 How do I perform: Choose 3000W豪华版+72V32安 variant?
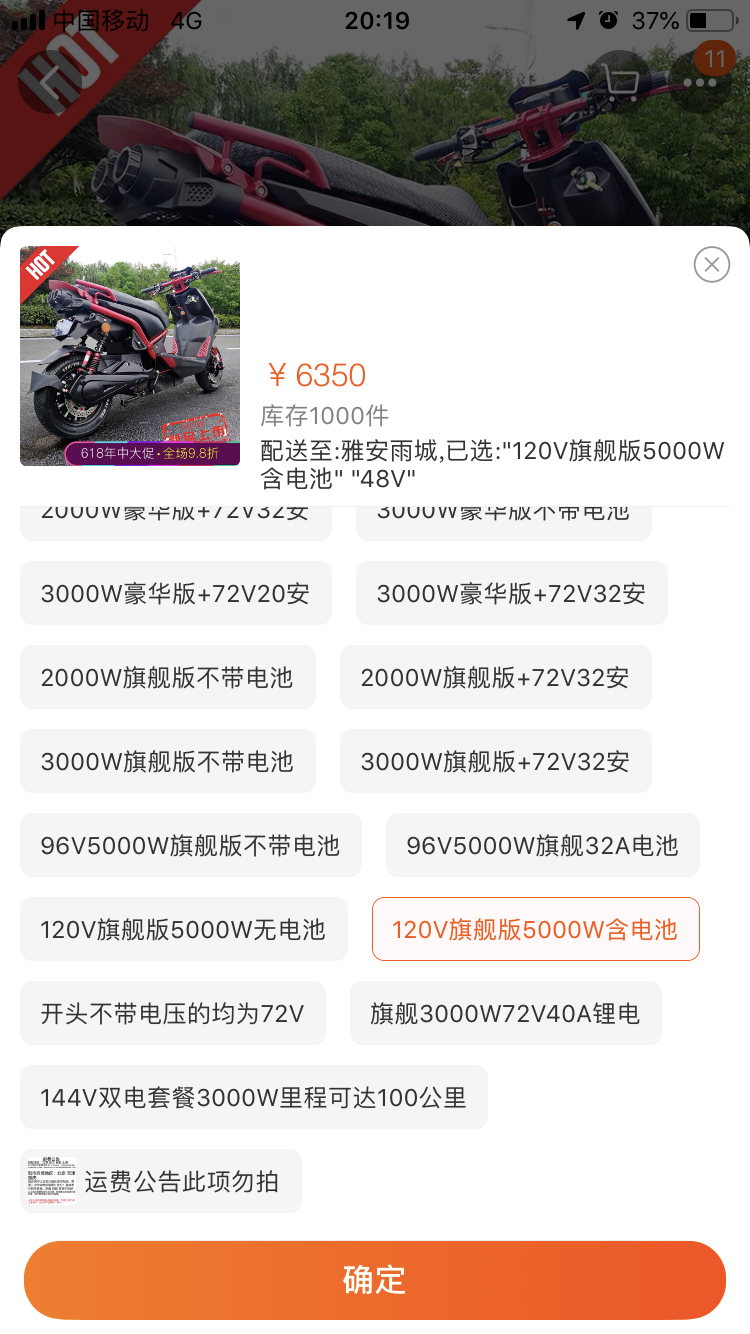tap(511, 594)
